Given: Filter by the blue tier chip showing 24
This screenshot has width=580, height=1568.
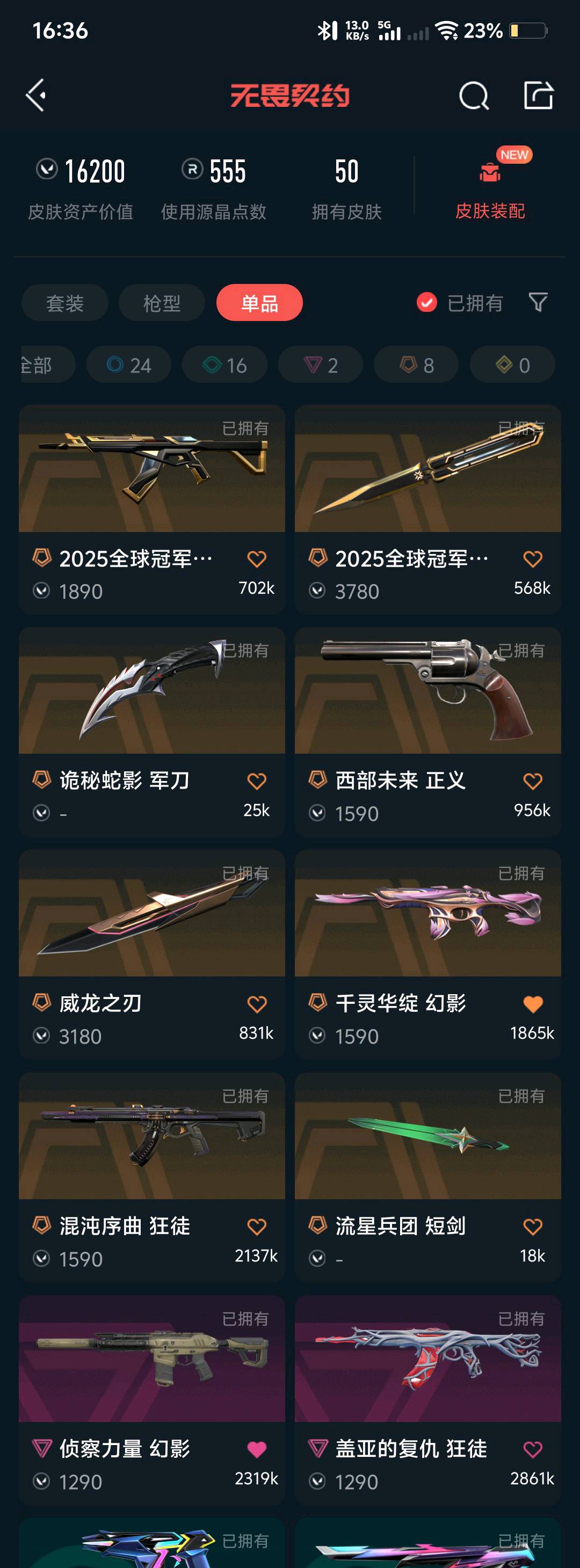Looking at the screenshot, I should pos(128,364).
